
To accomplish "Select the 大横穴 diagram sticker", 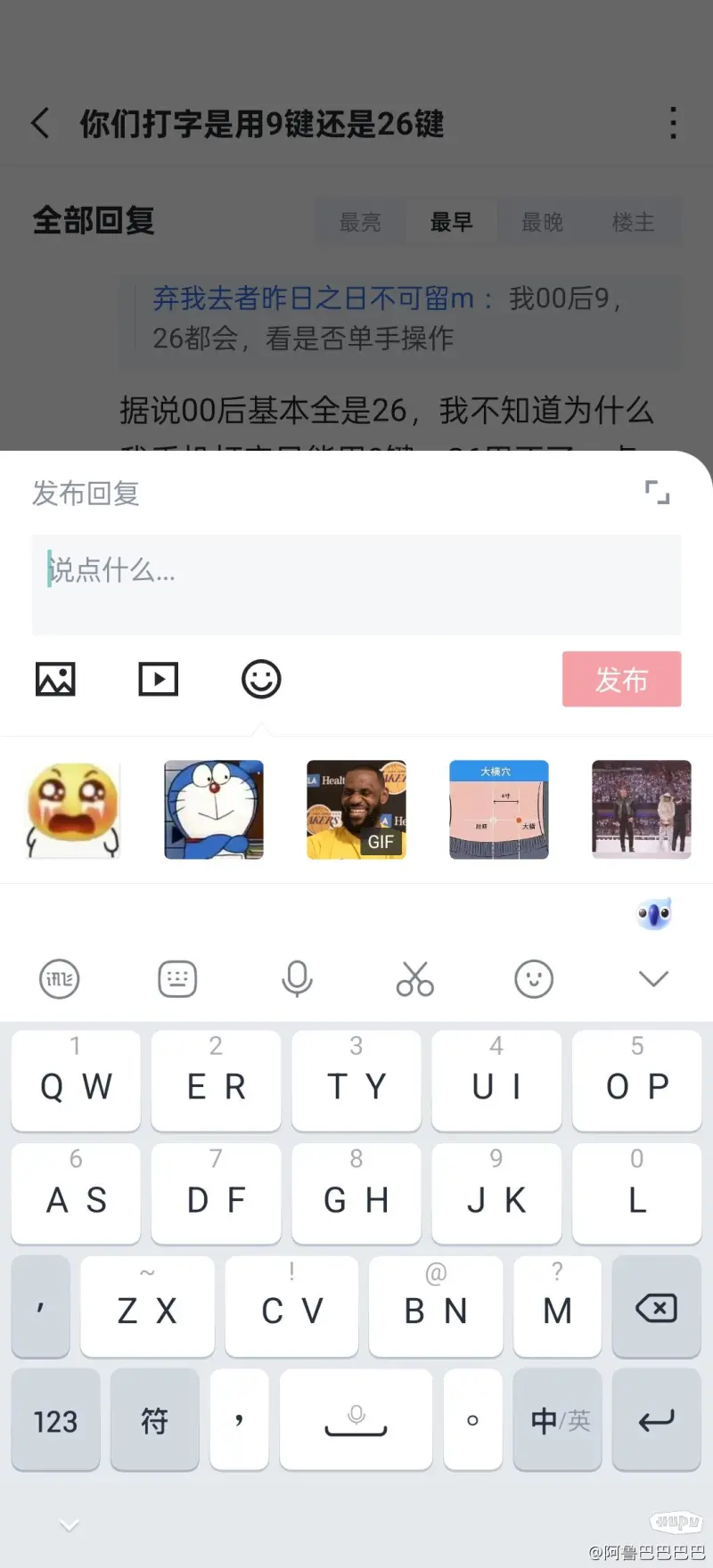I will 499,809.
